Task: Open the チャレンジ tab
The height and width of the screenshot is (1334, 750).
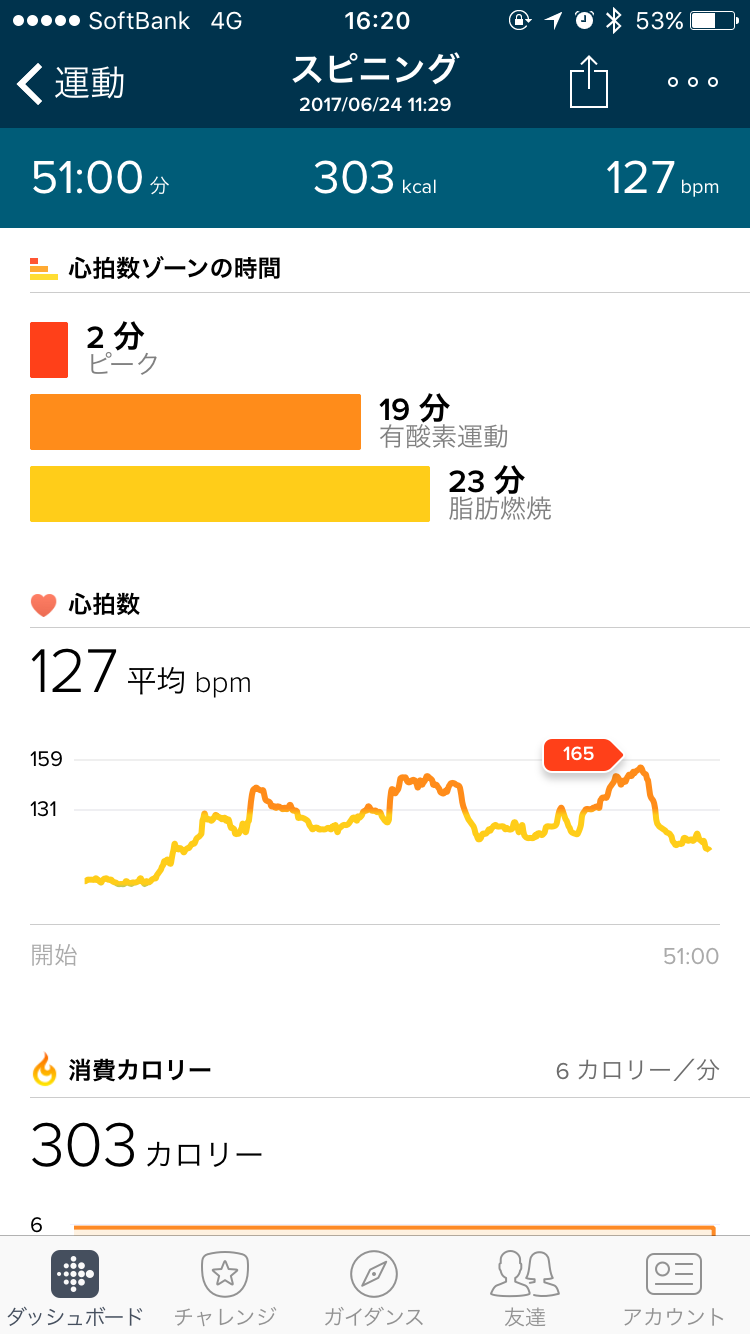Action: (225, 1286)
